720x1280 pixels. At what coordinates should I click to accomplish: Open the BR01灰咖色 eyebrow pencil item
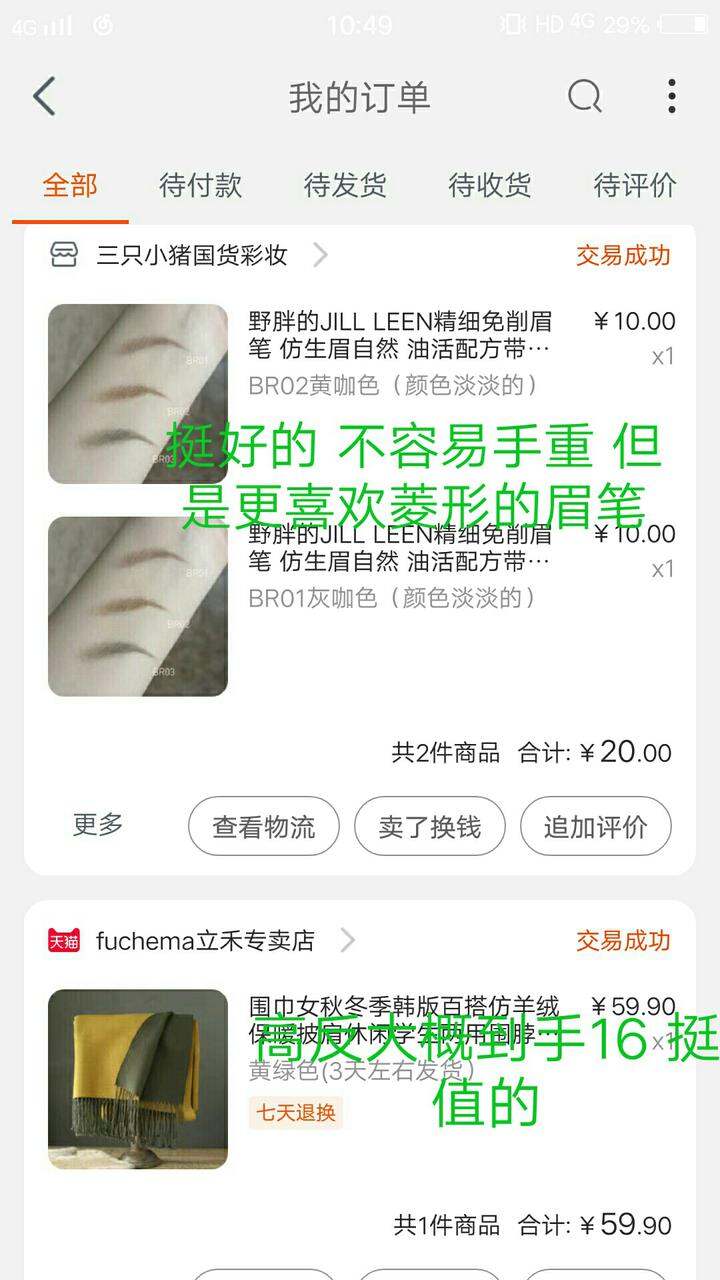360,606
